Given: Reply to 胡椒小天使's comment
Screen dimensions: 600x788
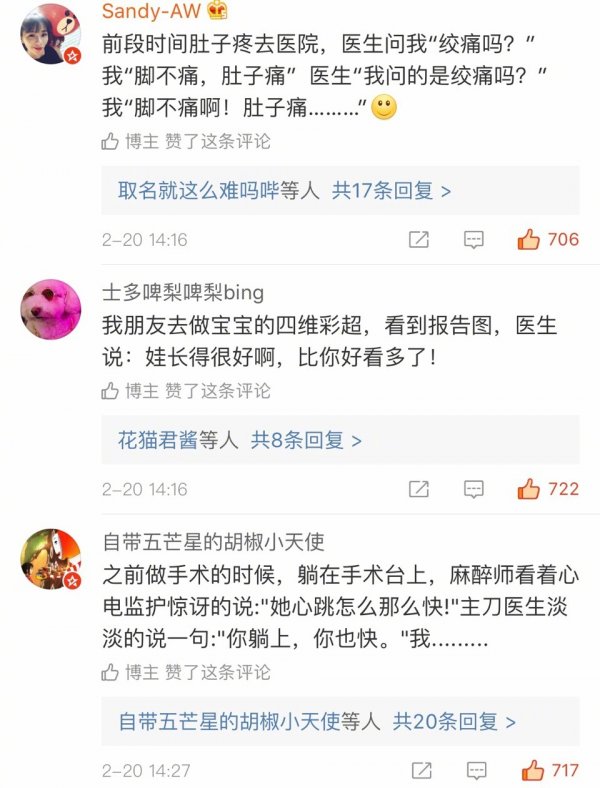Looking at the screenshot, I should 474,771.
